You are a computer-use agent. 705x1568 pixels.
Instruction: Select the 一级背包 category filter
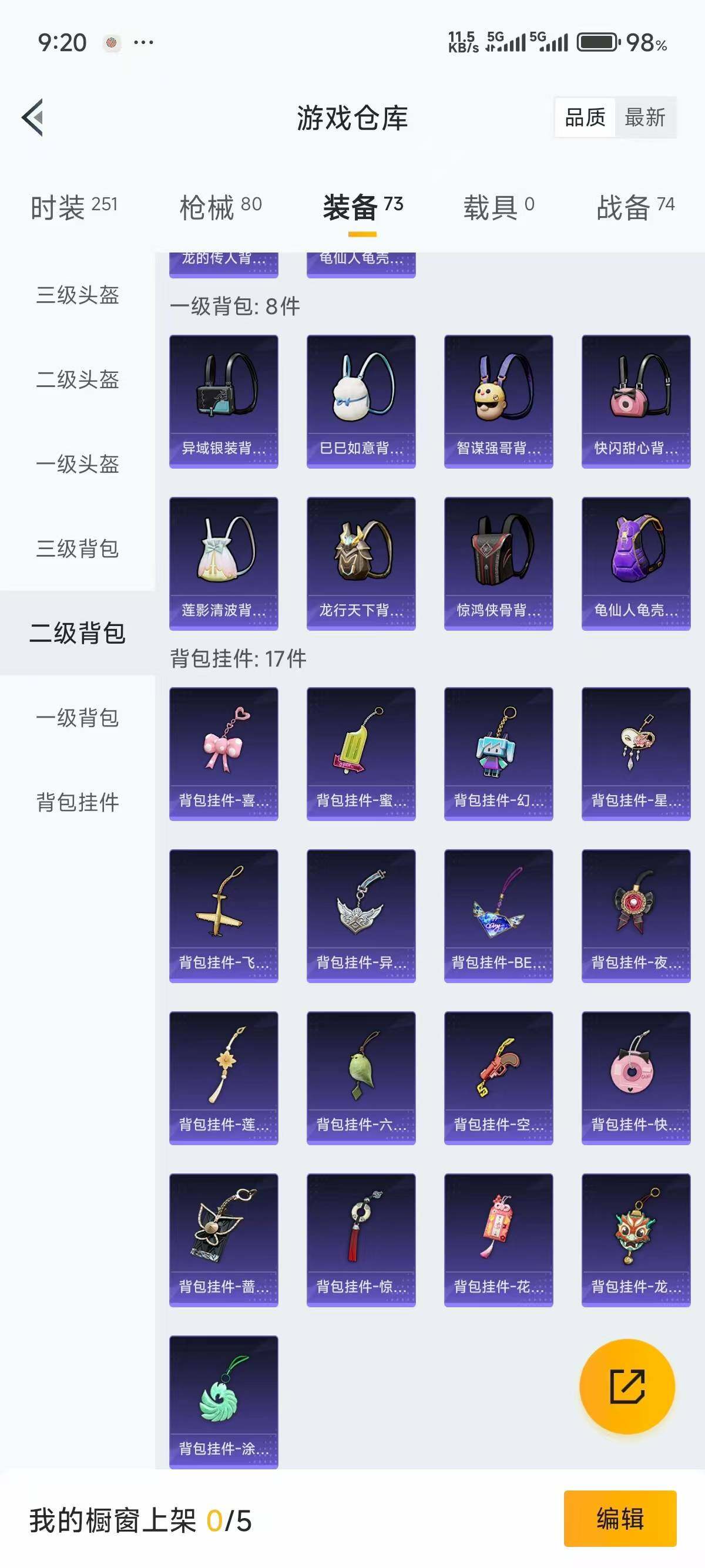[x=76, y=719]
